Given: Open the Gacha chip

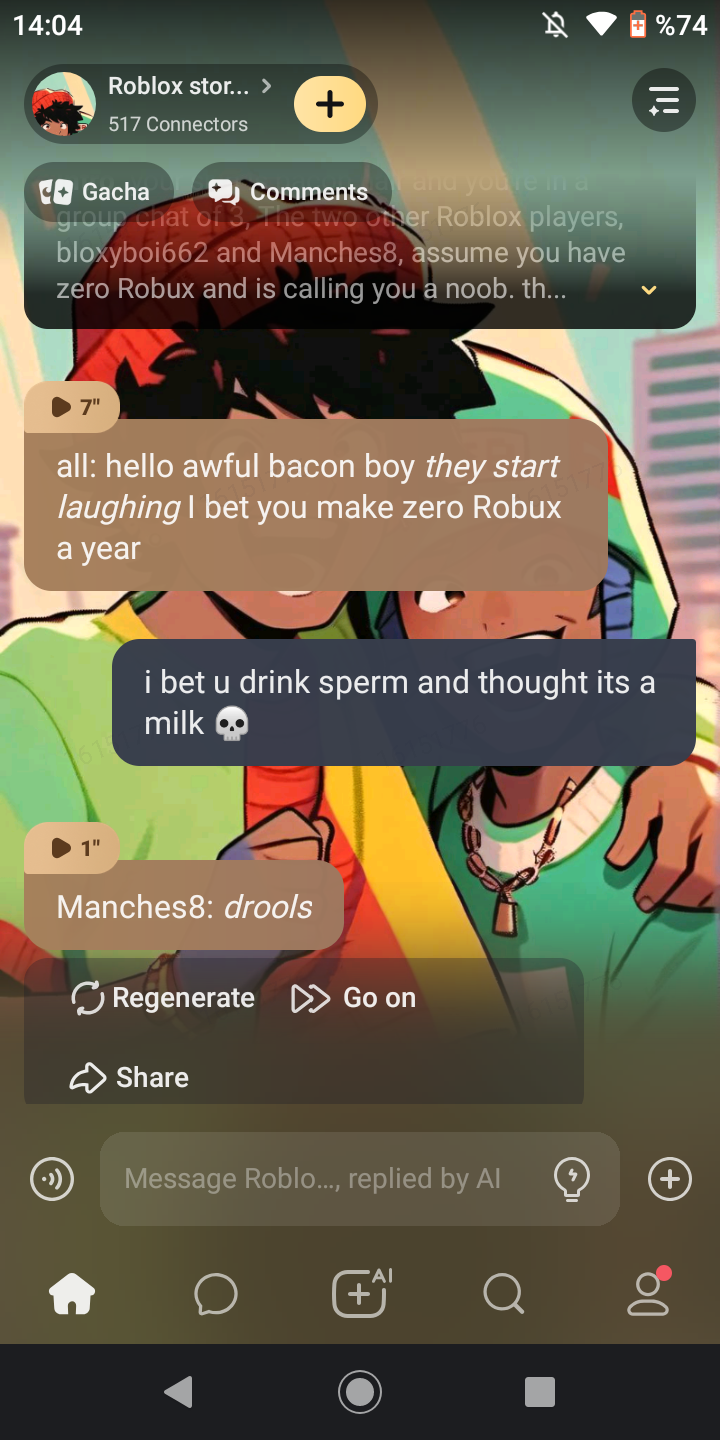Looking at the screenshot, I should click(98, 191).
